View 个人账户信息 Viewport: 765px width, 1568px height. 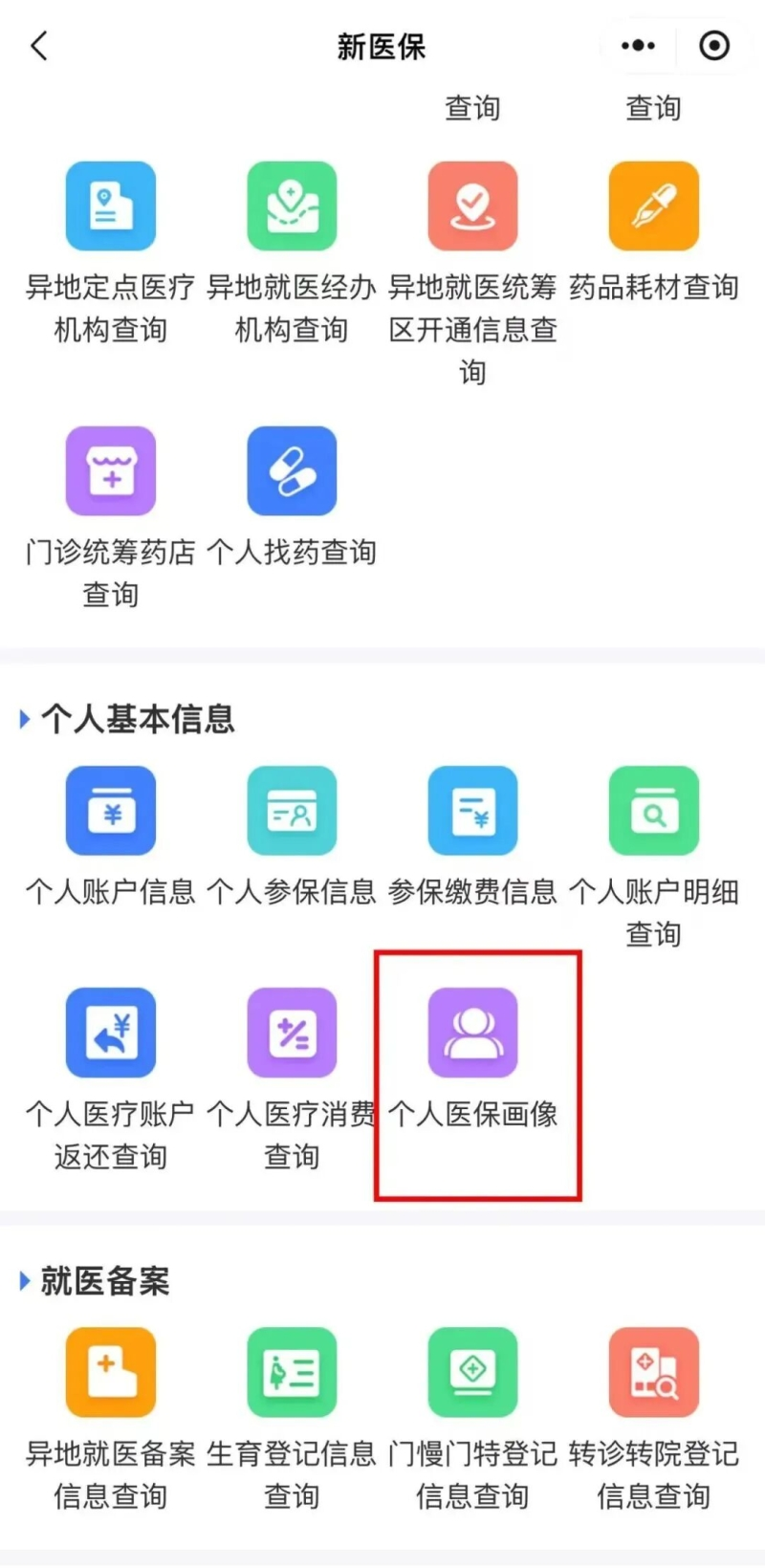pyautogui.click(x=111, y=811)
